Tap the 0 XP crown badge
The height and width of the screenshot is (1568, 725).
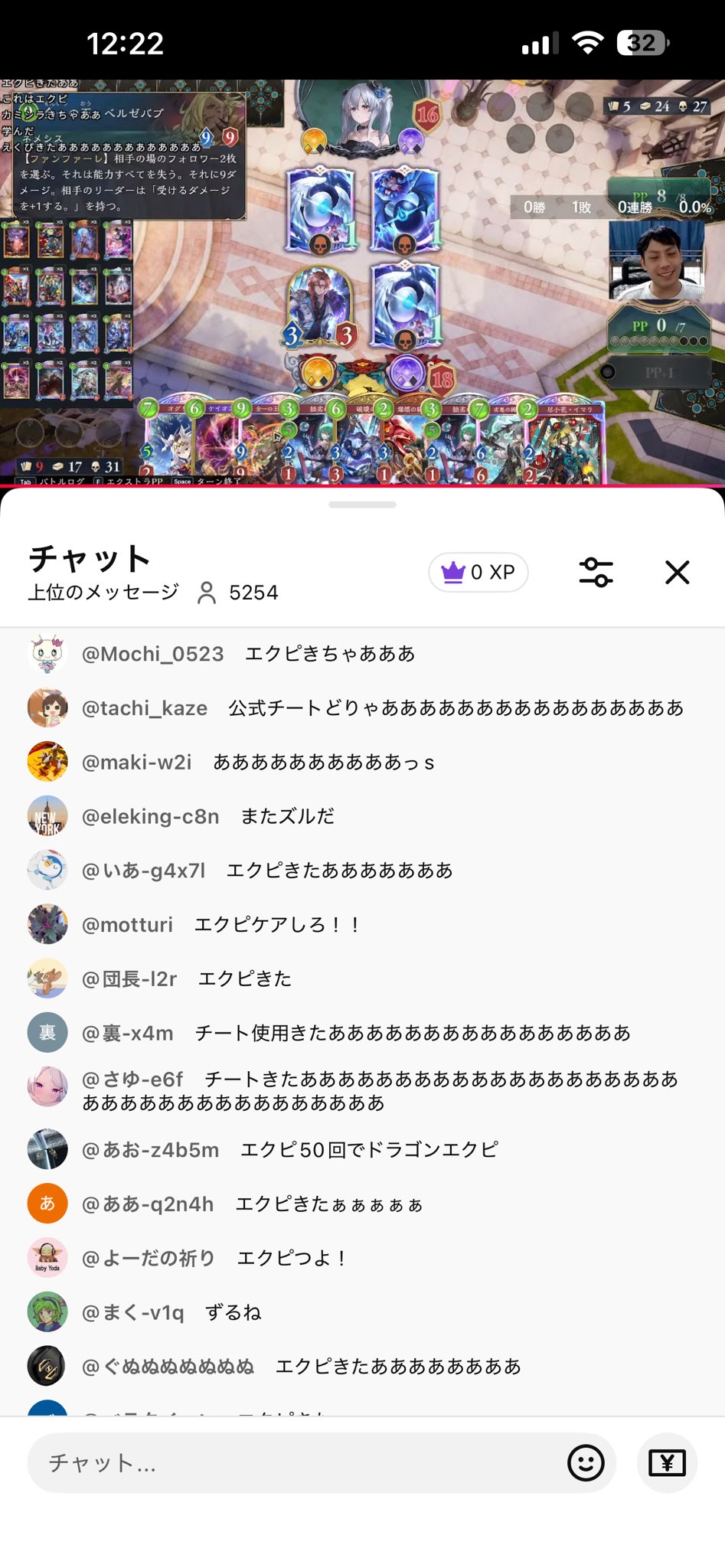click(478, 572)
